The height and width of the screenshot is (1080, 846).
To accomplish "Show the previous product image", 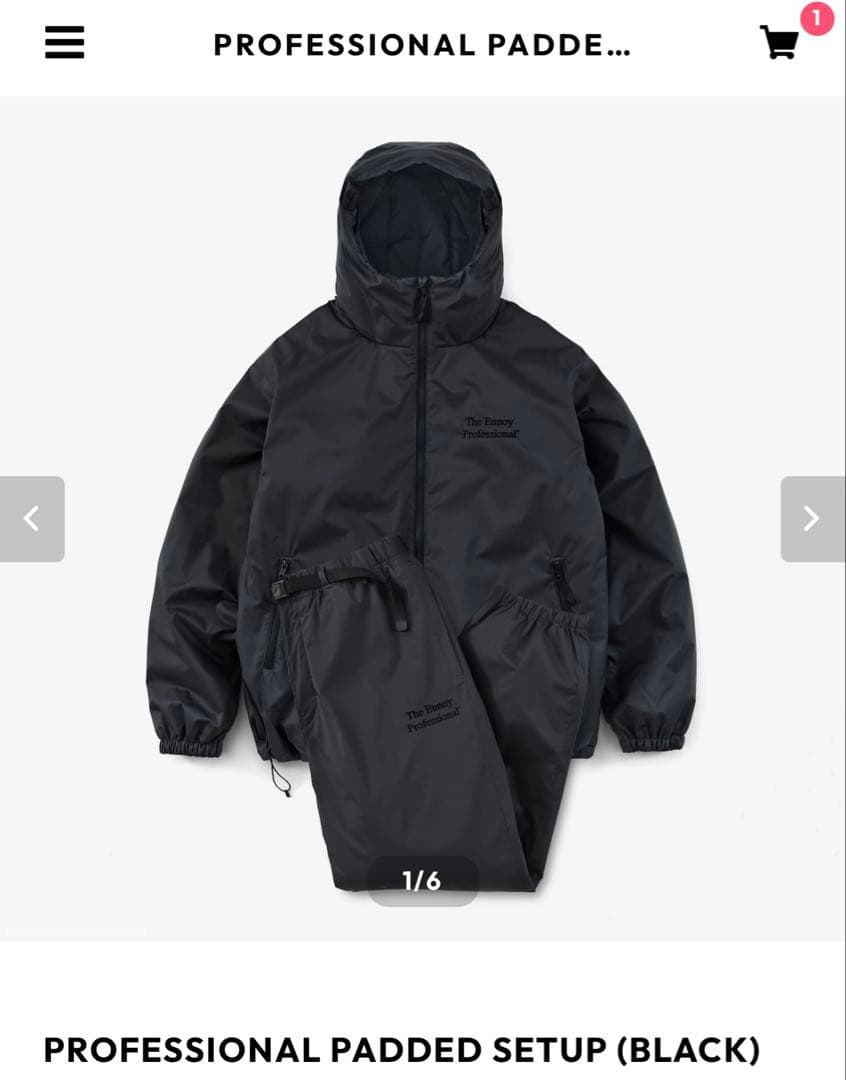I will tap(32, 518).
